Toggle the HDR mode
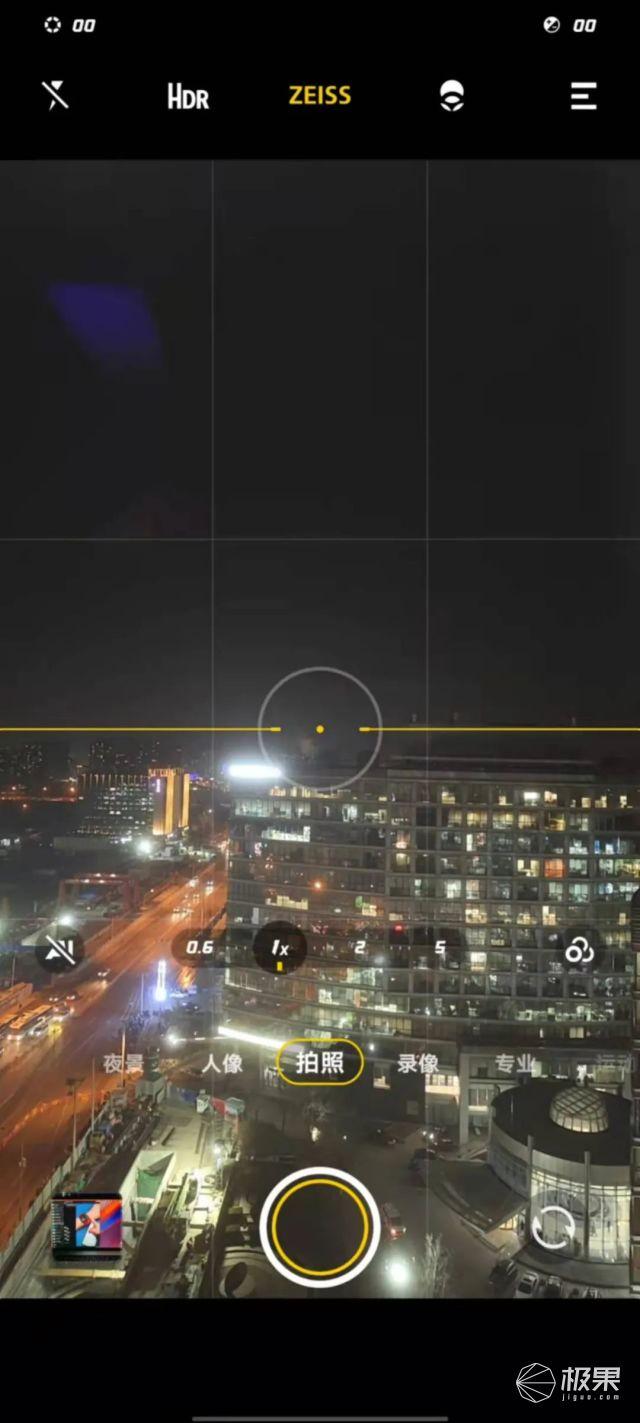 188,96
